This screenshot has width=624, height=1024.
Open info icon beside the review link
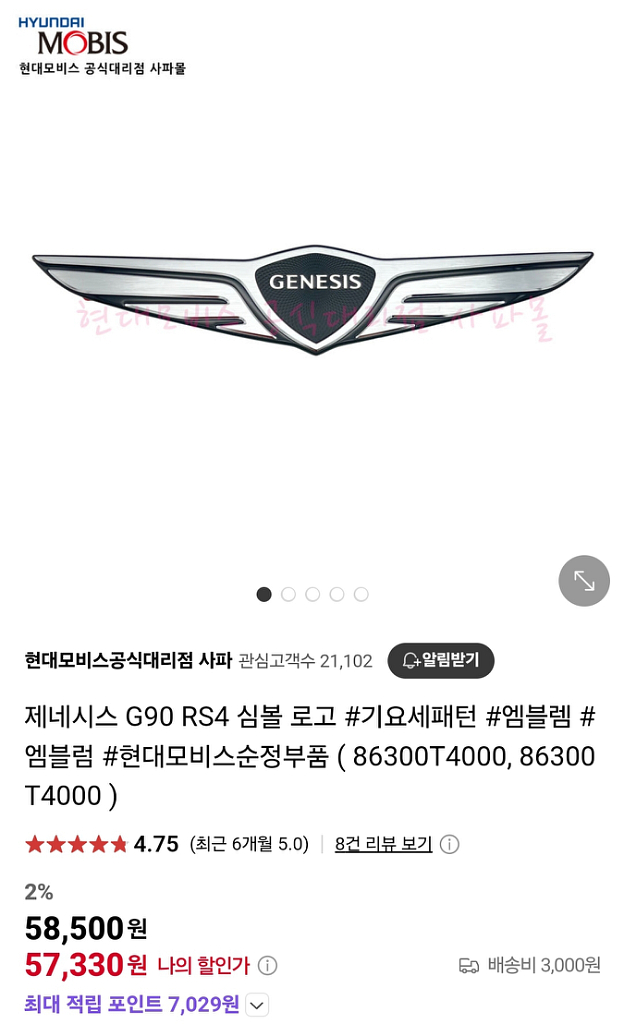[x=449, y=844]
